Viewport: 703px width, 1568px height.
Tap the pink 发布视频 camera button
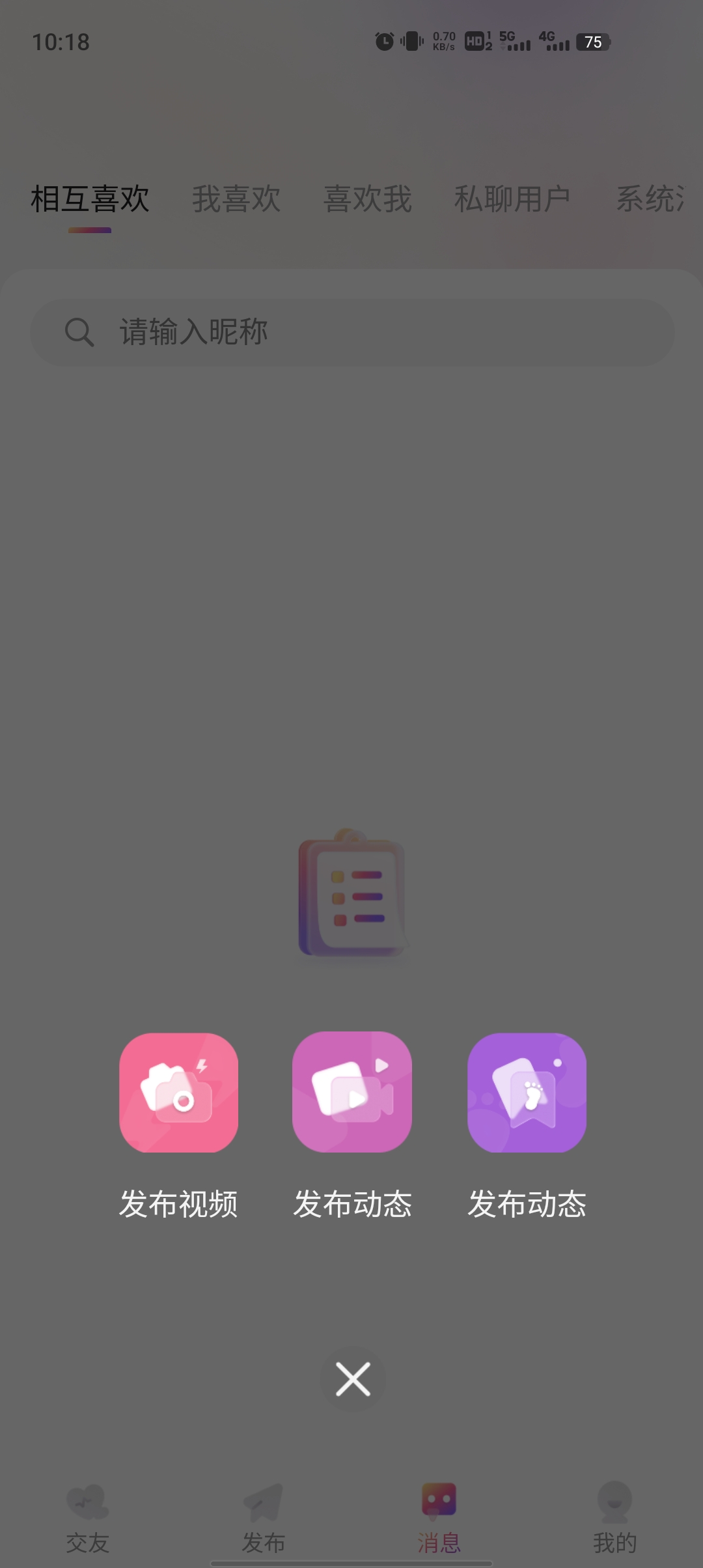coord(178,1092)
